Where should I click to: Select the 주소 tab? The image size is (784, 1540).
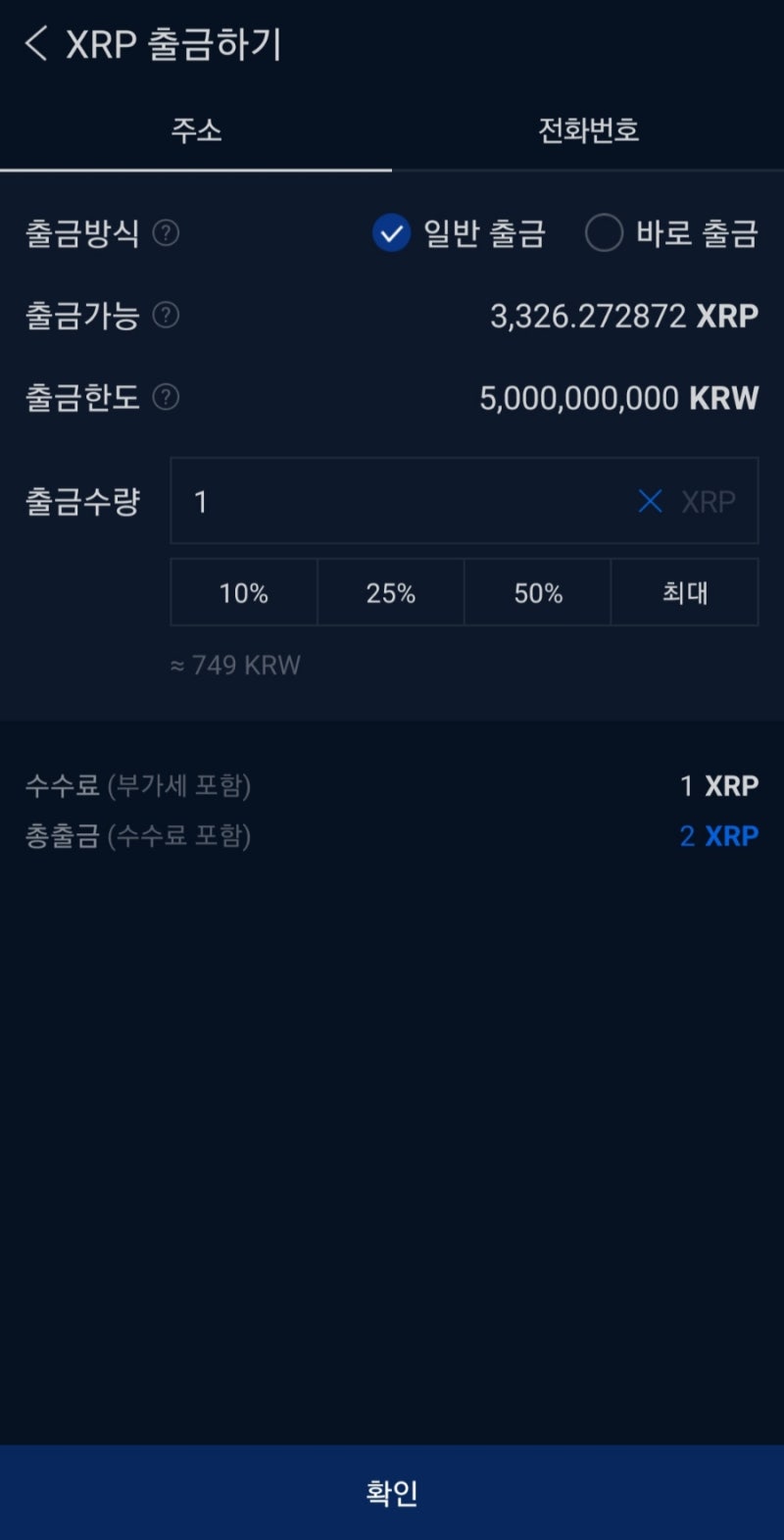(195, 130)
